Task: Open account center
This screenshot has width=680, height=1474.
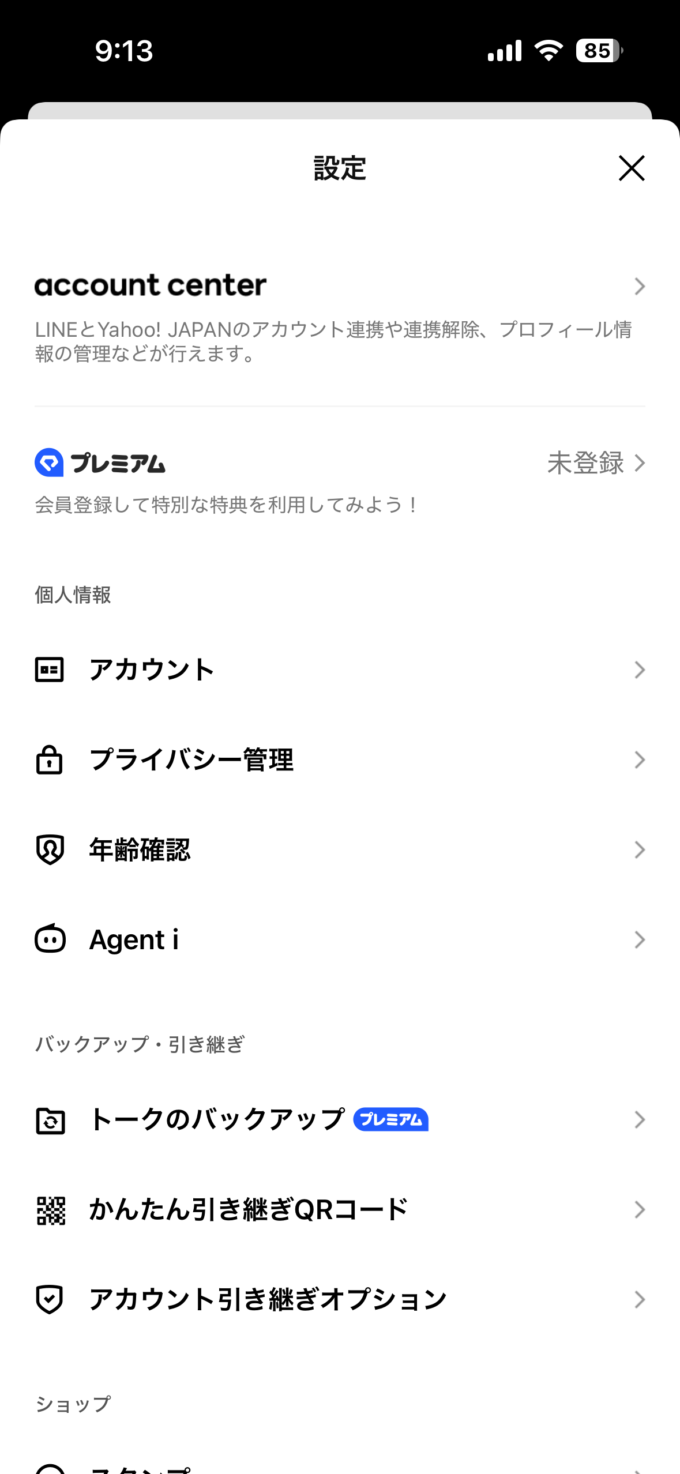Action: coord(340,314)
